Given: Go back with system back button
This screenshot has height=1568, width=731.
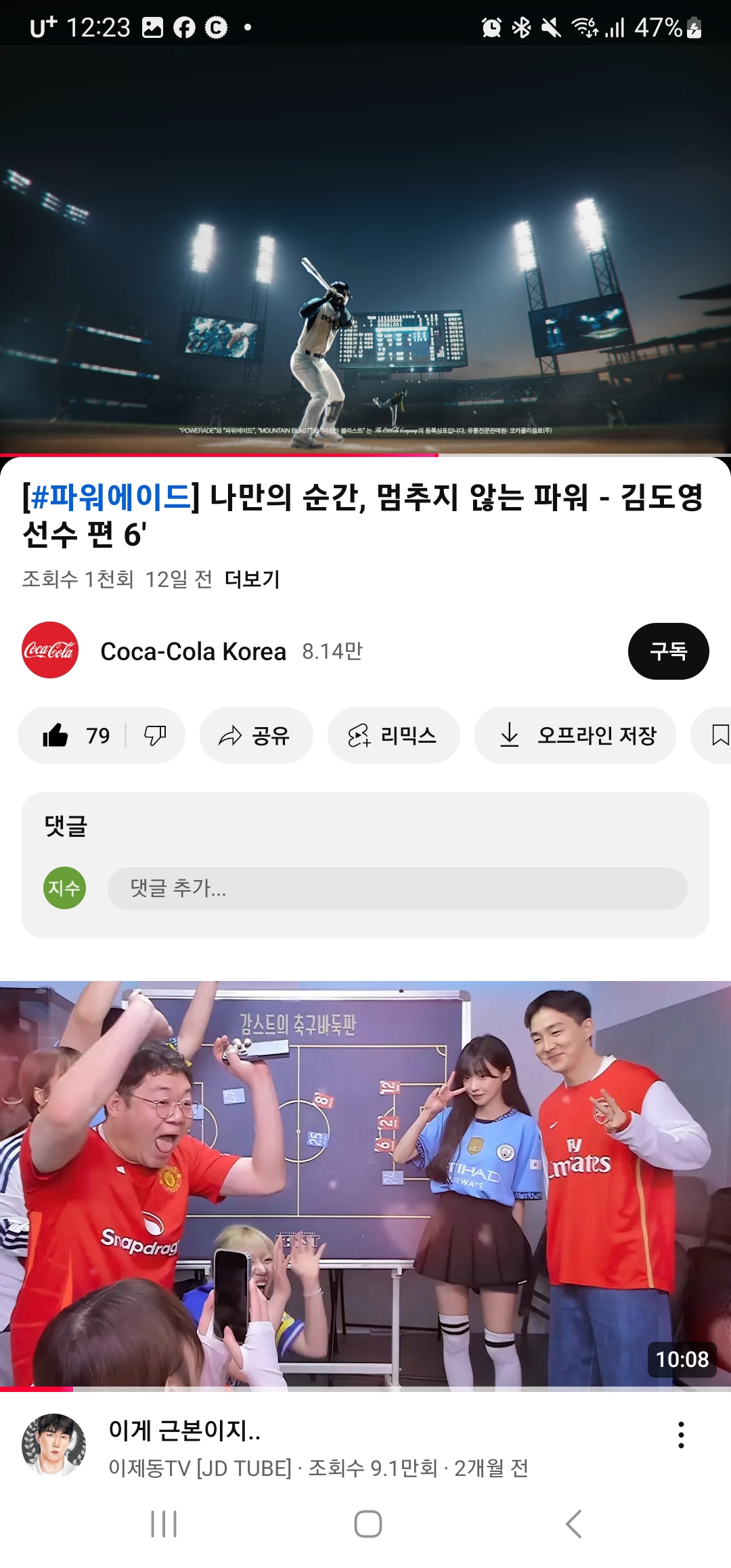Looking at the screenshot, I should [573, 1524].
